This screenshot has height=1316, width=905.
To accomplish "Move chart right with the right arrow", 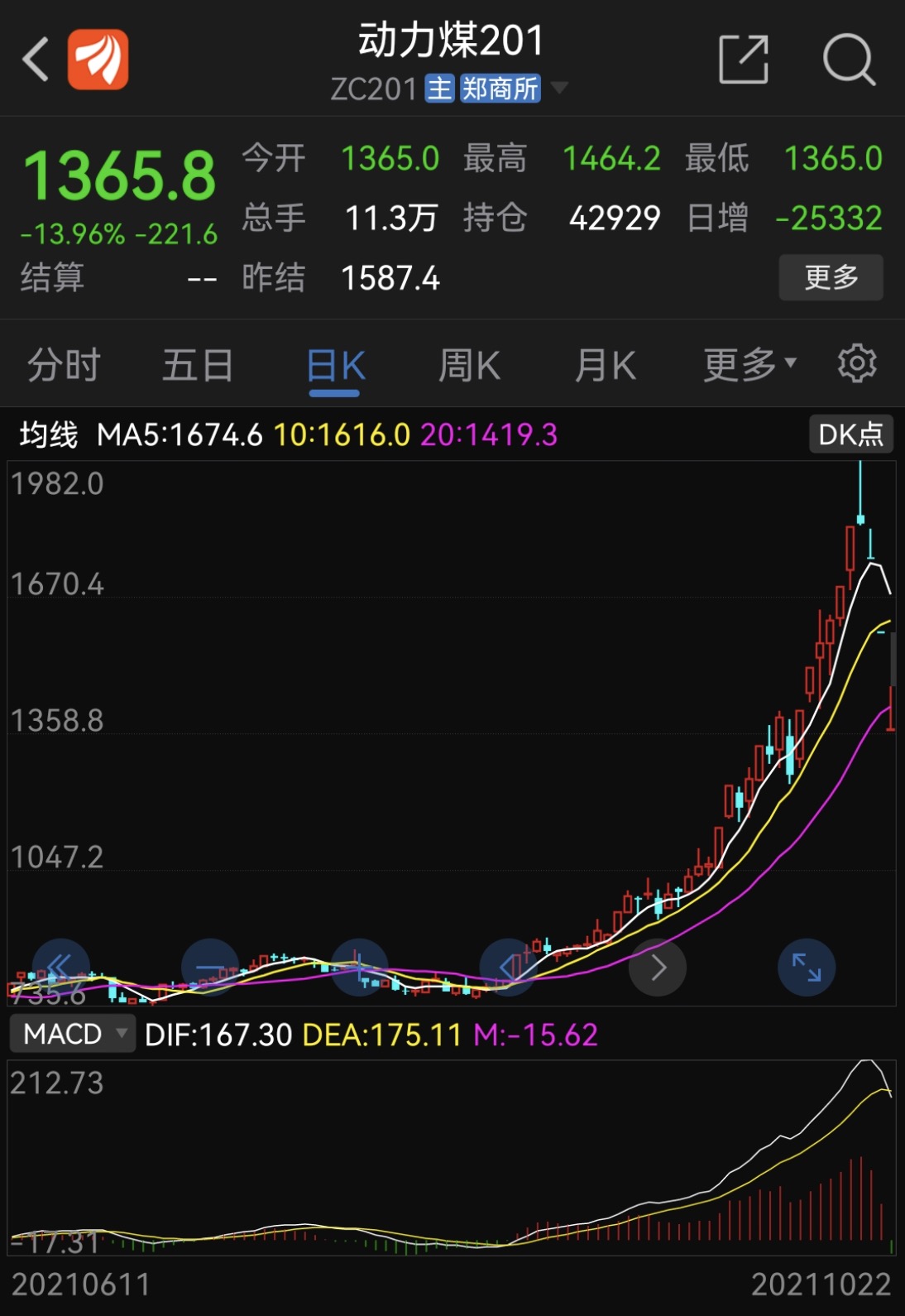I will click(x=658, y=967).
